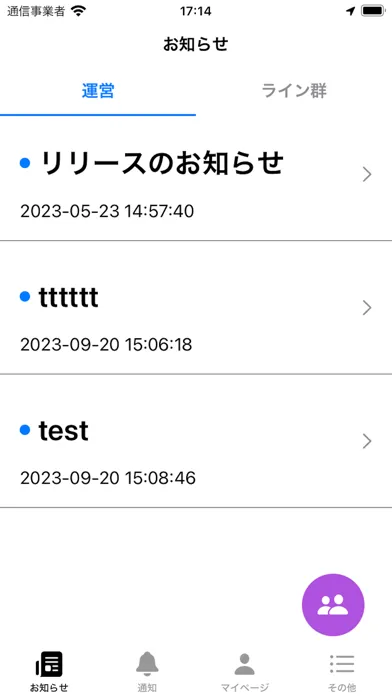This screenshot has width=392, height=696.
Task: Open the test announcement
Action: [x=196, y=441]
